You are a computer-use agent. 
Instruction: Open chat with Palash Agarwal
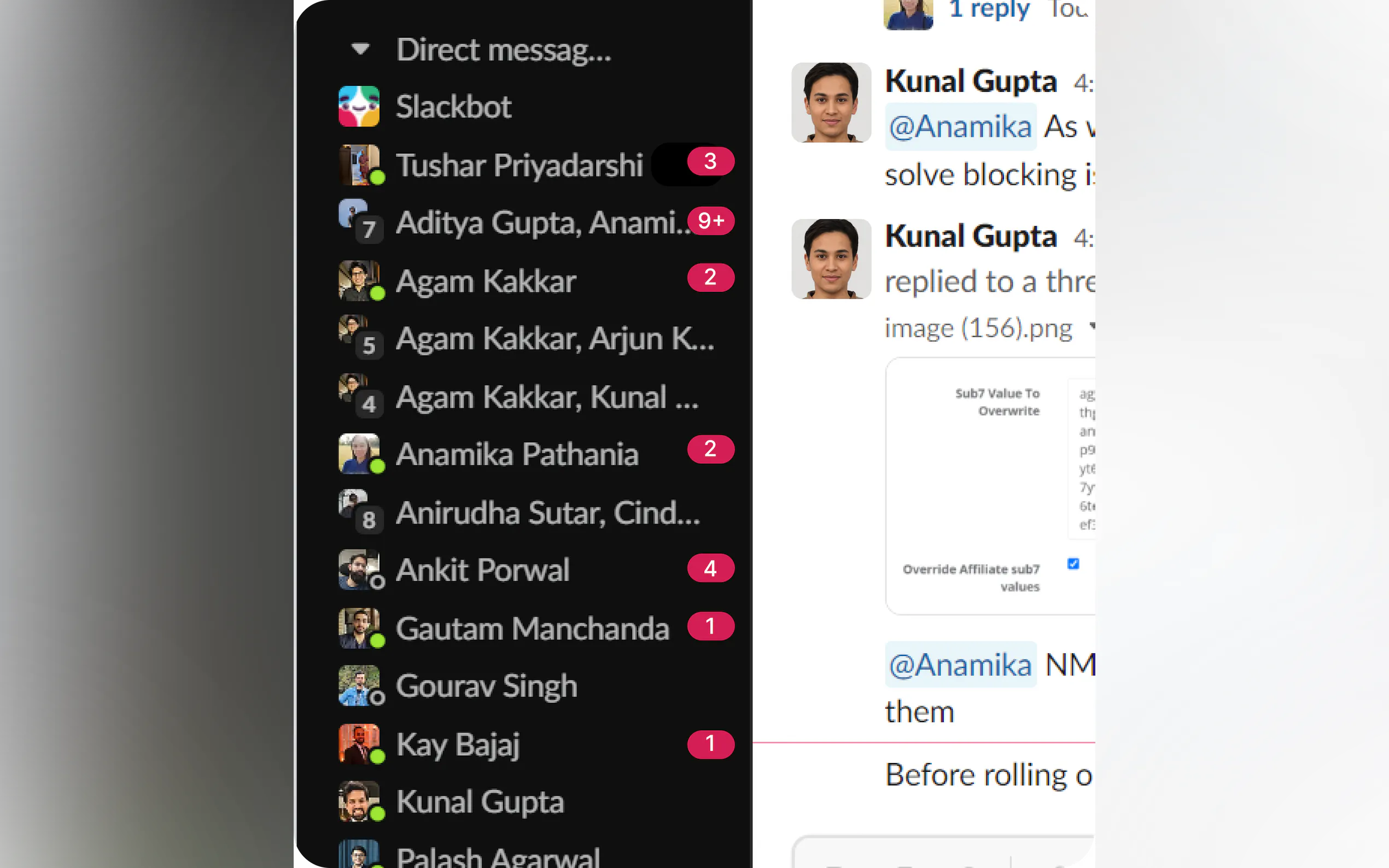coord(497,858)
